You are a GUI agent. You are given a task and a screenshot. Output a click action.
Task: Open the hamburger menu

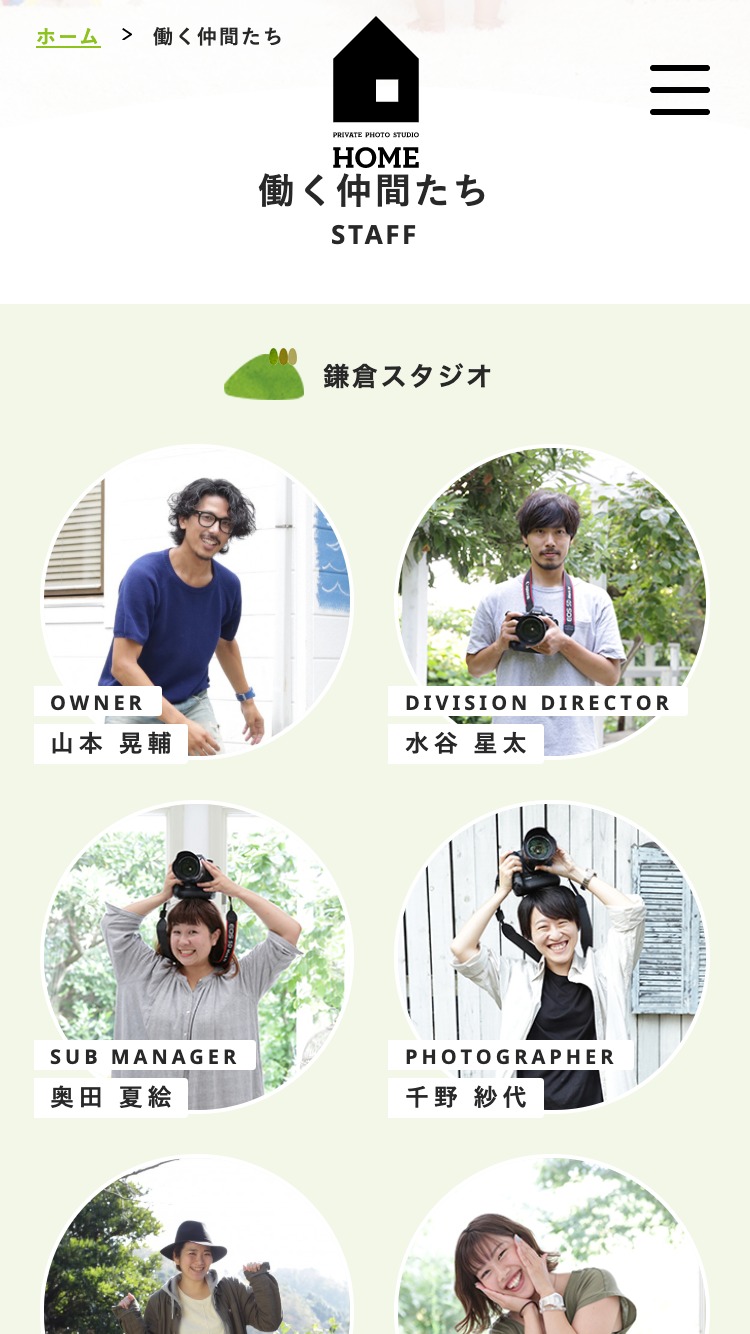tap(680, 90)
